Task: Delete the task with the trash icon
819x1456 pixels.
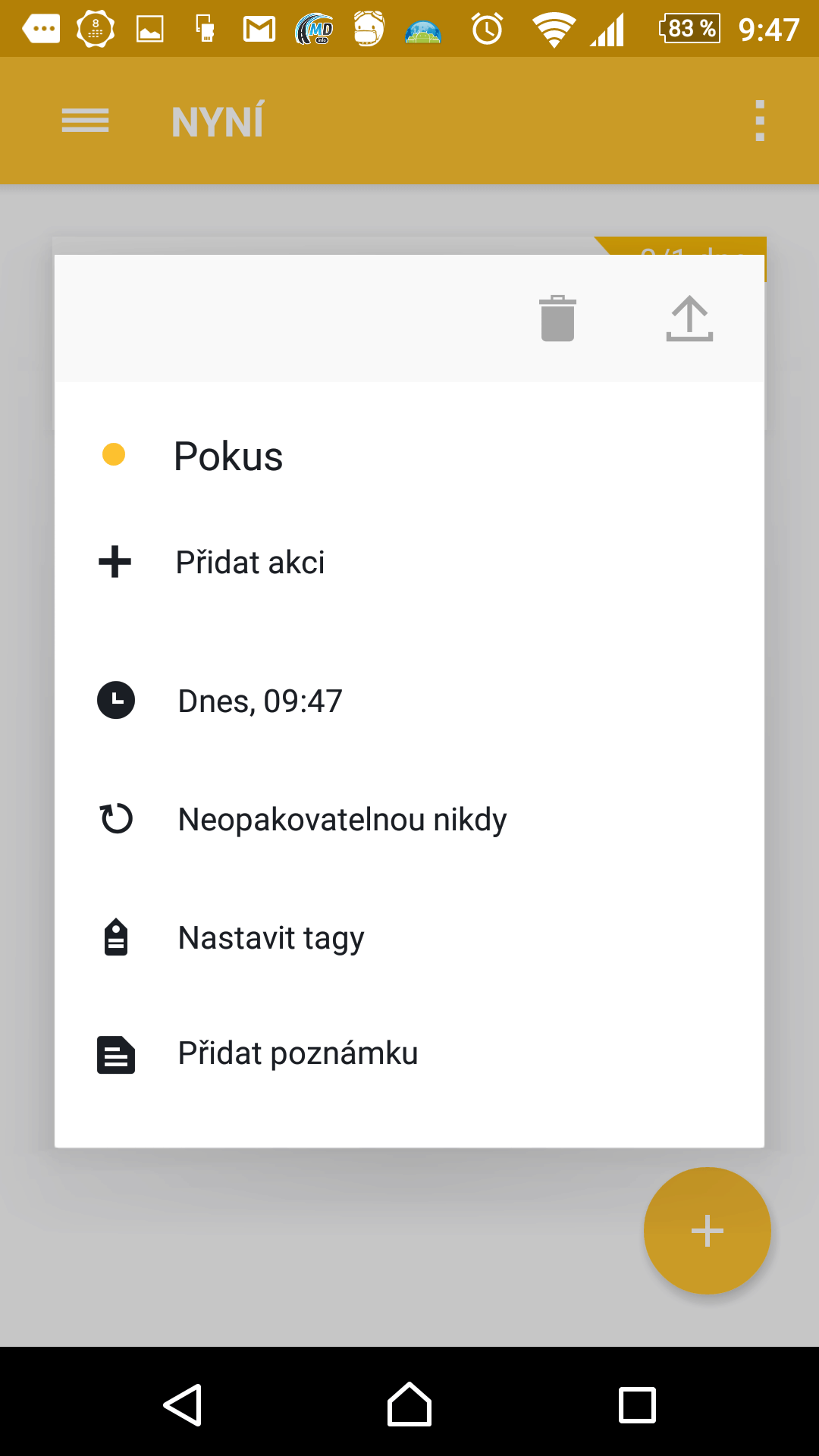Action: click(557, 318)
